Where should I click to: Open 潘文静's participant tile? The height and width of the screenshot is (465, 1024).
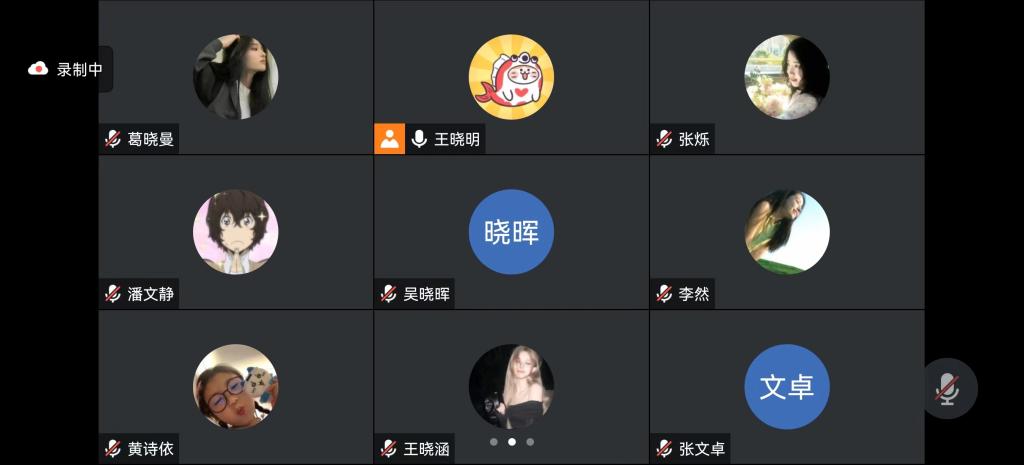tap(236, 232)
